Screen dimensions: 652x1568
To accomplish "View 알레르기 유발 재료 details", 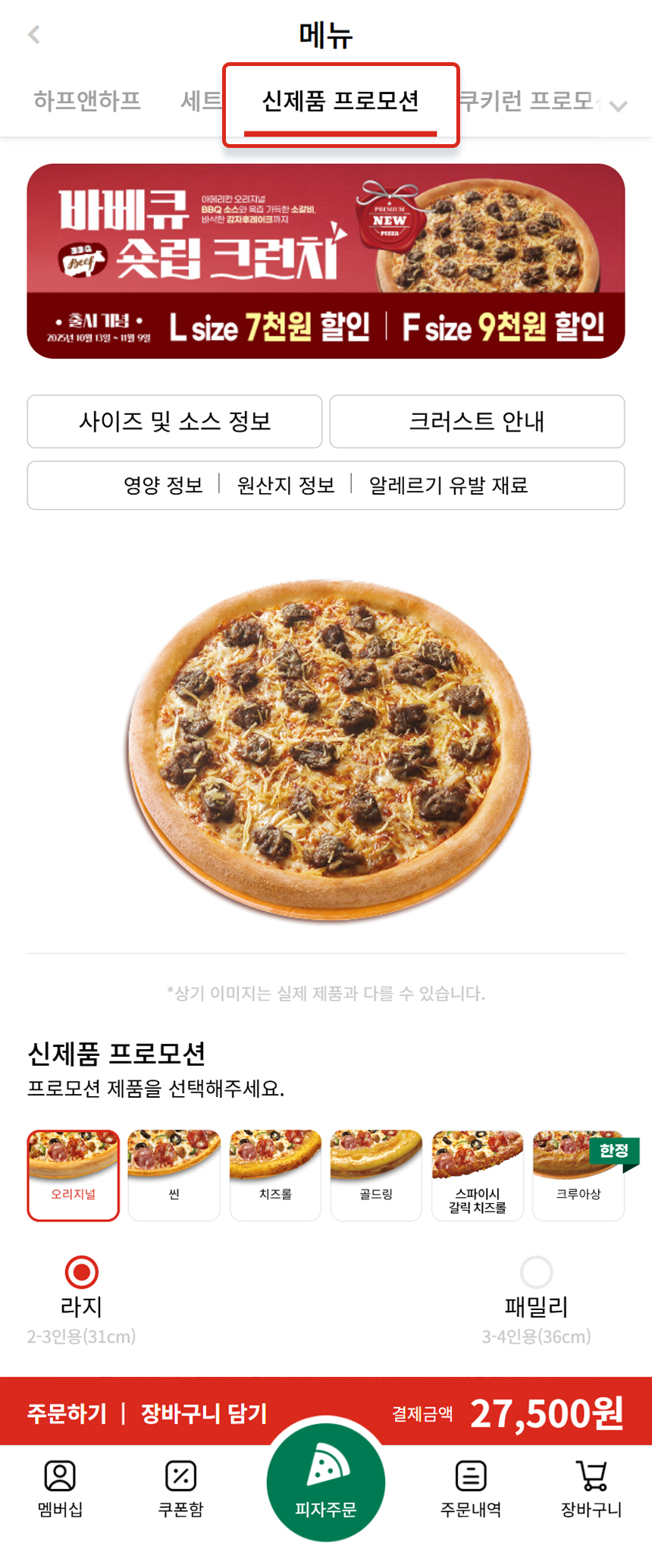I will [448, 485].
